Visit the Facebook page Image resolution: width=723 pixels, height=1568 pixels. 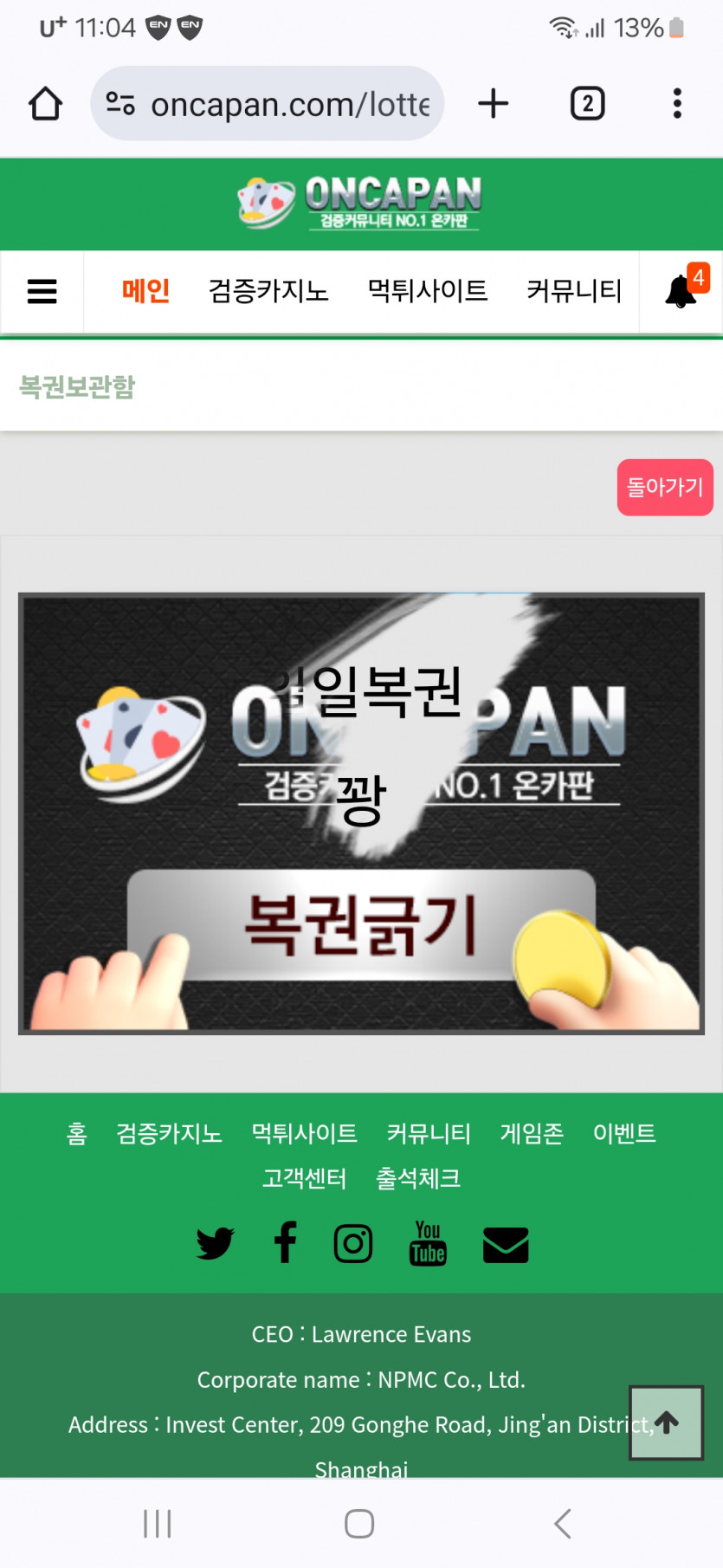click(x=286, y=1243)
